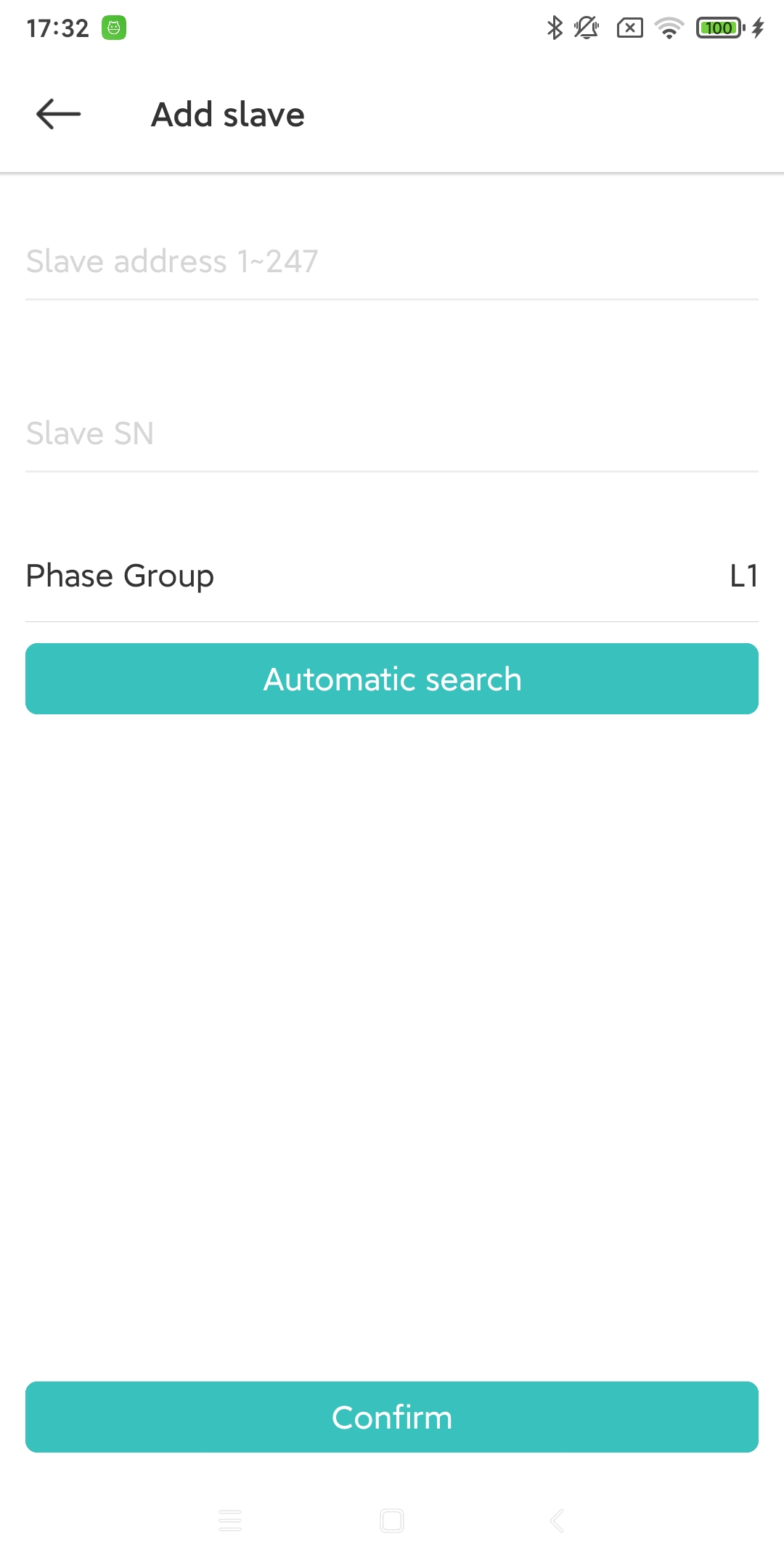
Task: Go back from Add slave screen
Action: tap(58, 114)
